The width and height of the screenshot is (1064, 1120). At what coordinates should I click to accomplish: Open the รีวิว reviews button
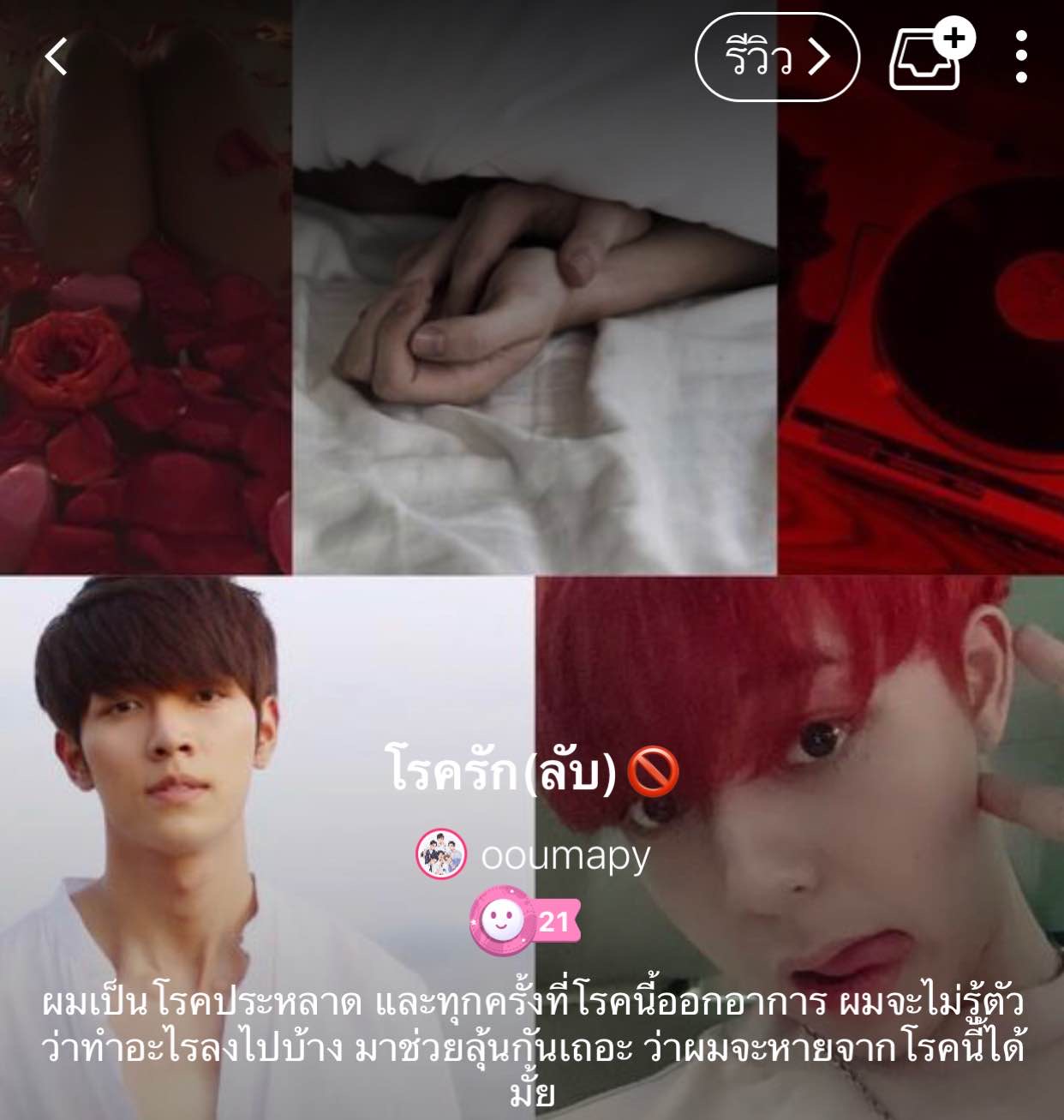[x=776, y=57]
